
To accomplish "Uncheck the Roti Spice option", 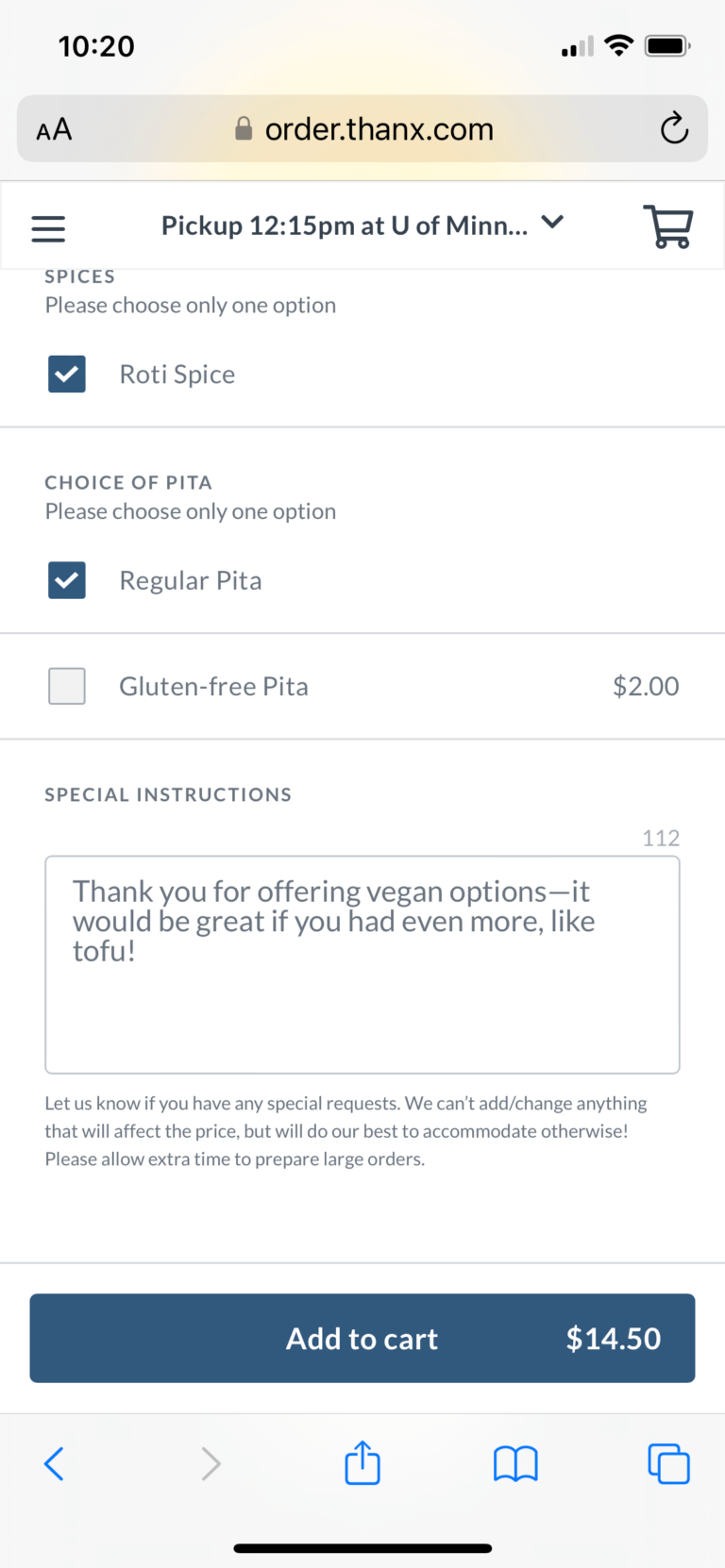I will [x=66, y=374].
